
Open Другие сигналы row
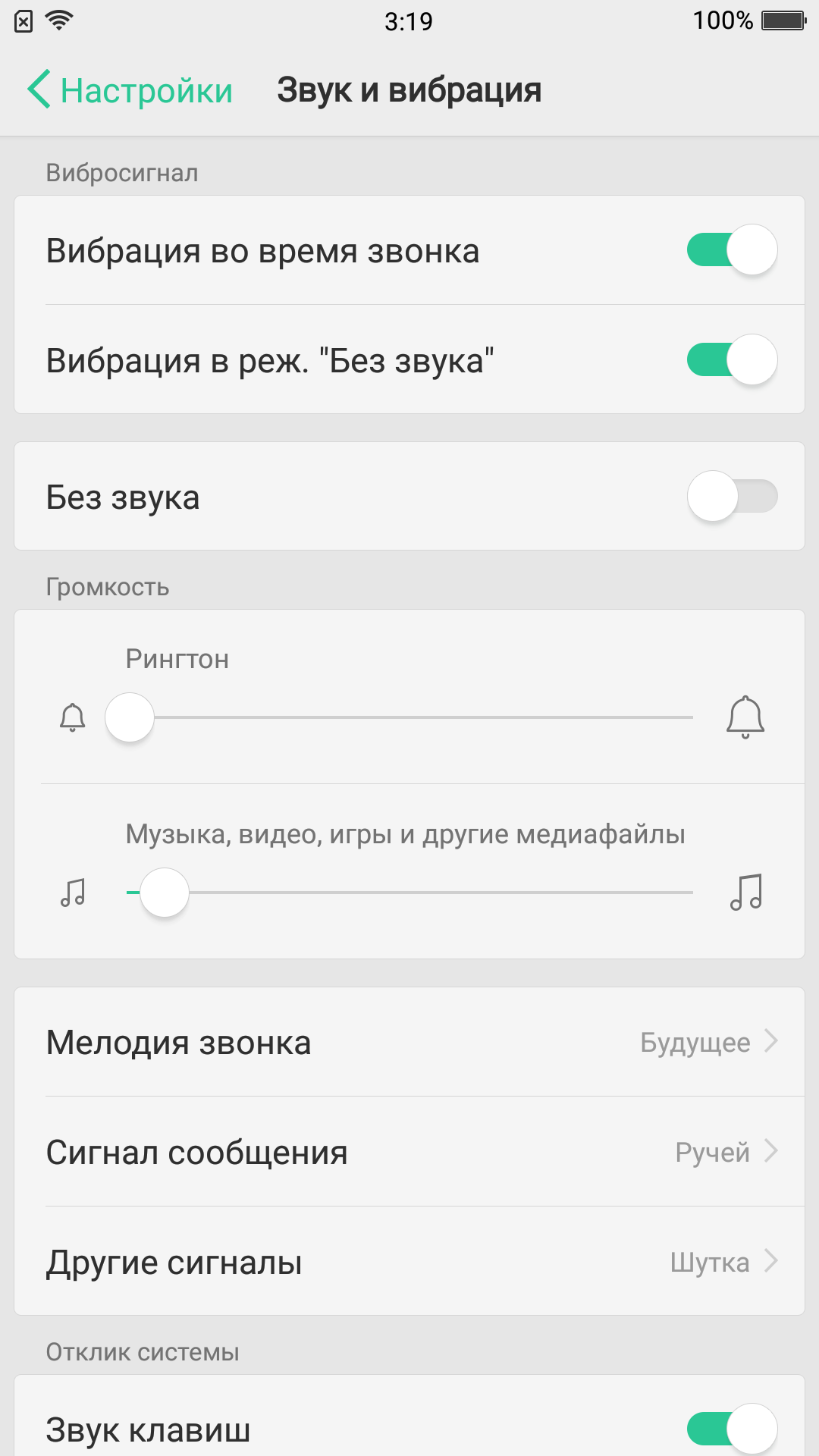[409, 1261]
